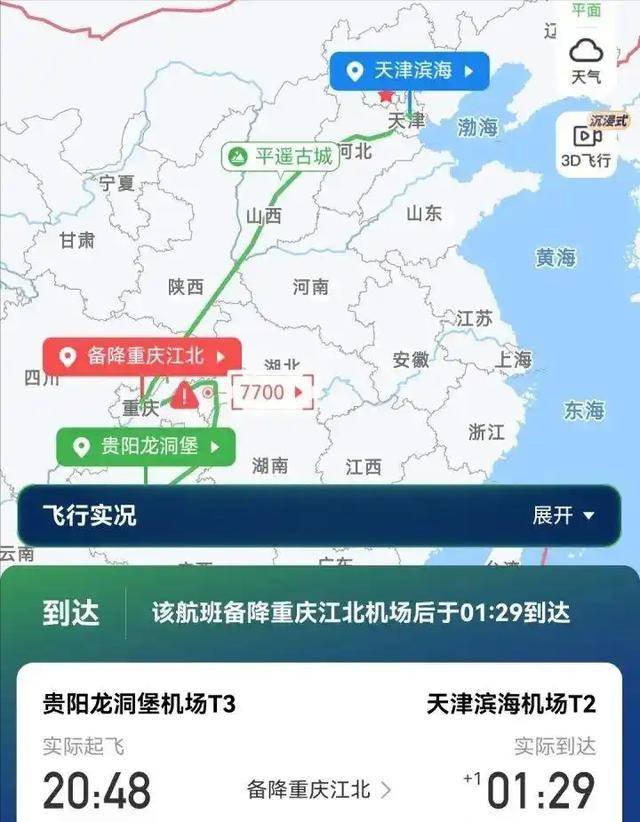Image resolution: width=640 pixels, height=822 pixels.
Task: Open the 贵阳龙洞堡 airport marker
Action: coord(146,447)
